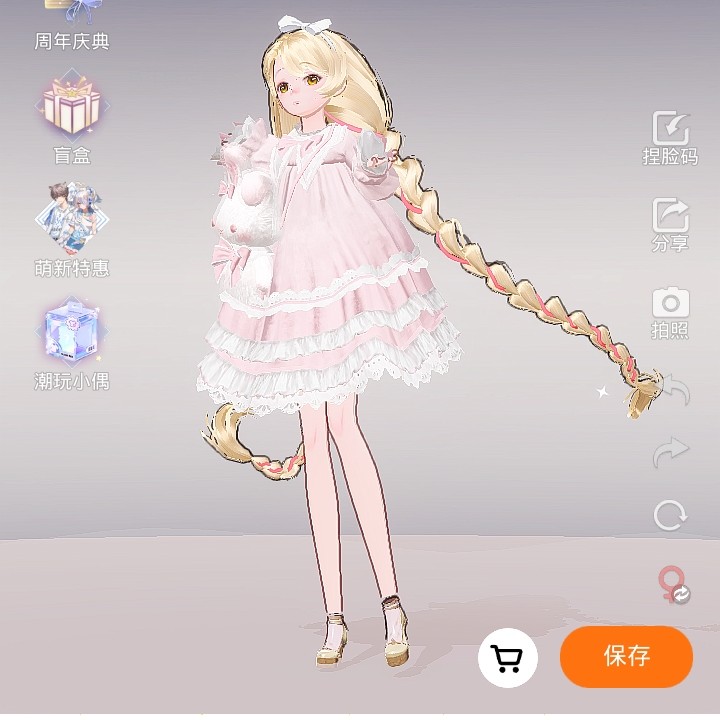The height and width of the screenshot is (720, 720).
Task: Reset the avatar with the circular arrow
Action: [x=670, y=516]
